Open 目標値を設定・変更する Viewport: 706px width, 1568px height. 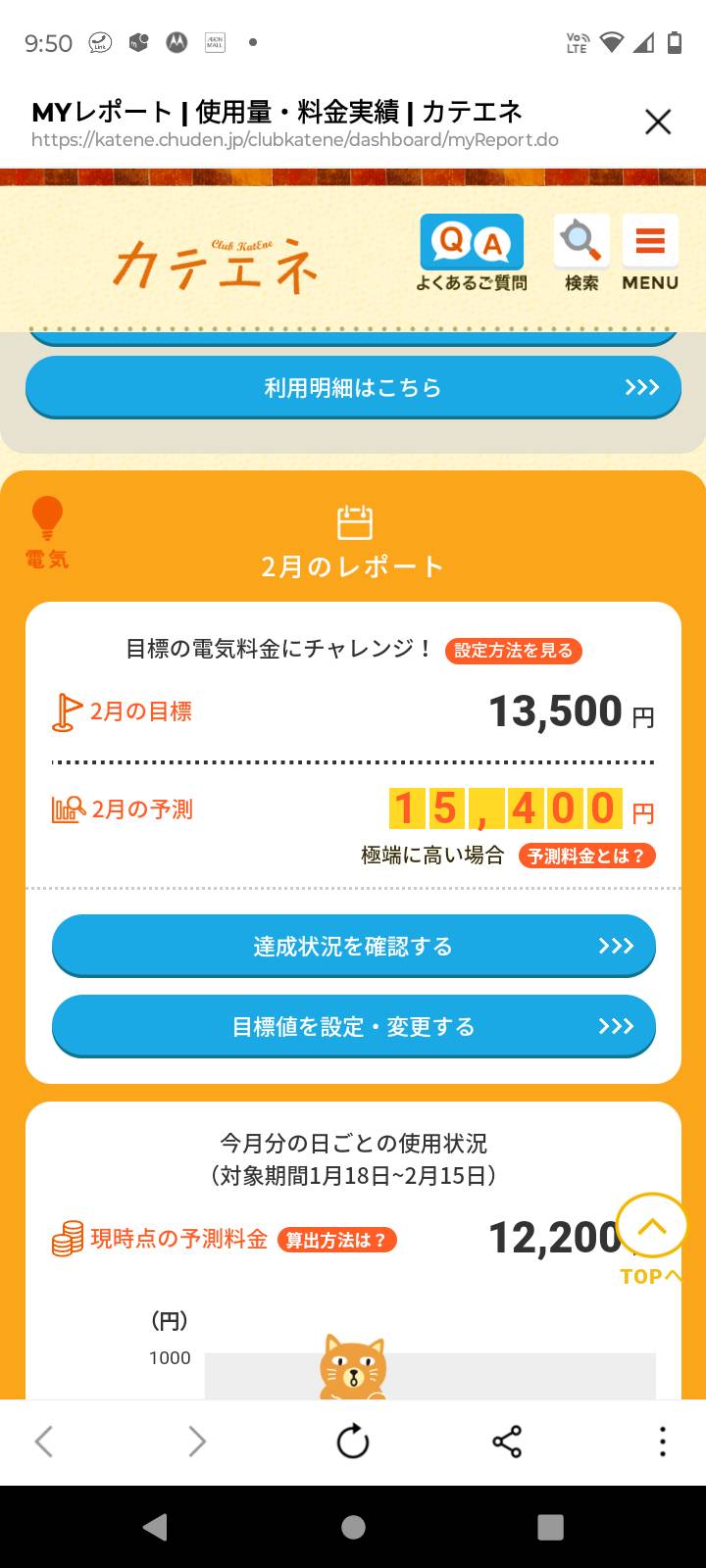[x=353, y=1026]
